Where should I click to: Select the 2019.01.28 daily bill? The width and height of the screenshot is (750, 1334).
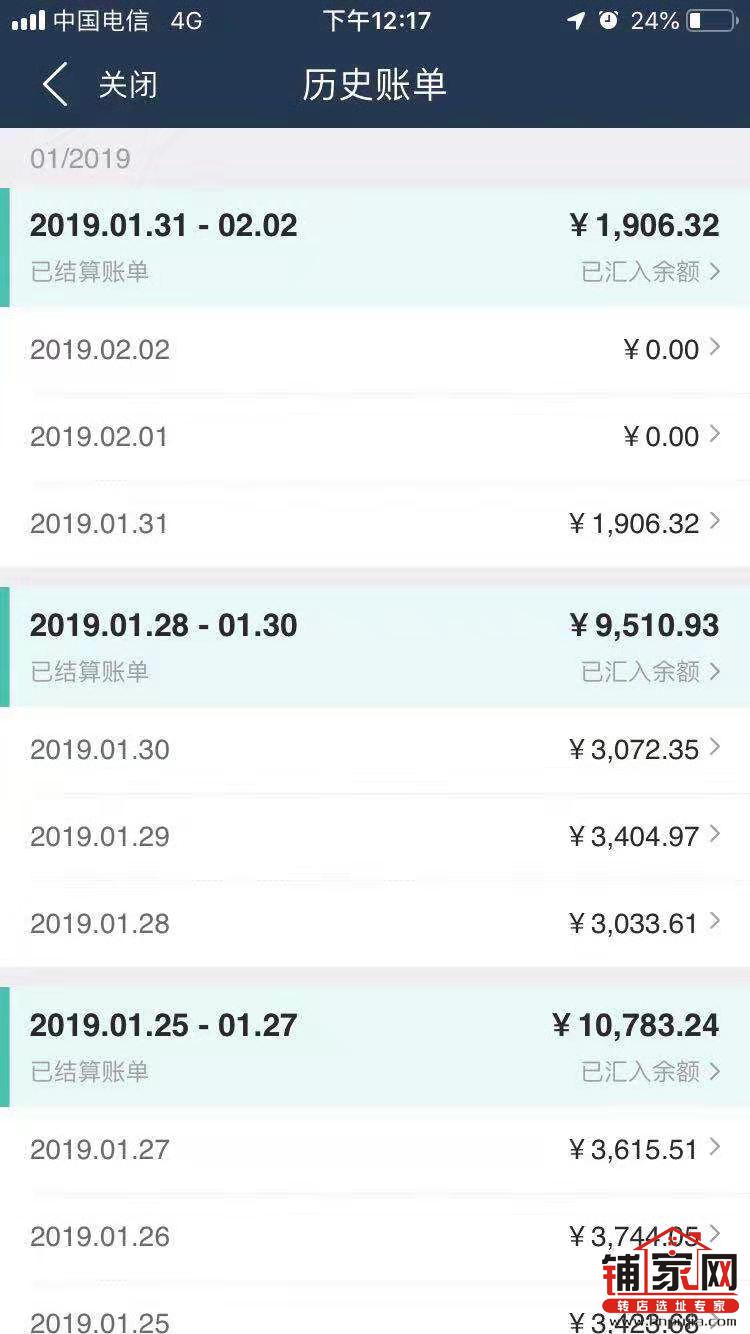375,924
